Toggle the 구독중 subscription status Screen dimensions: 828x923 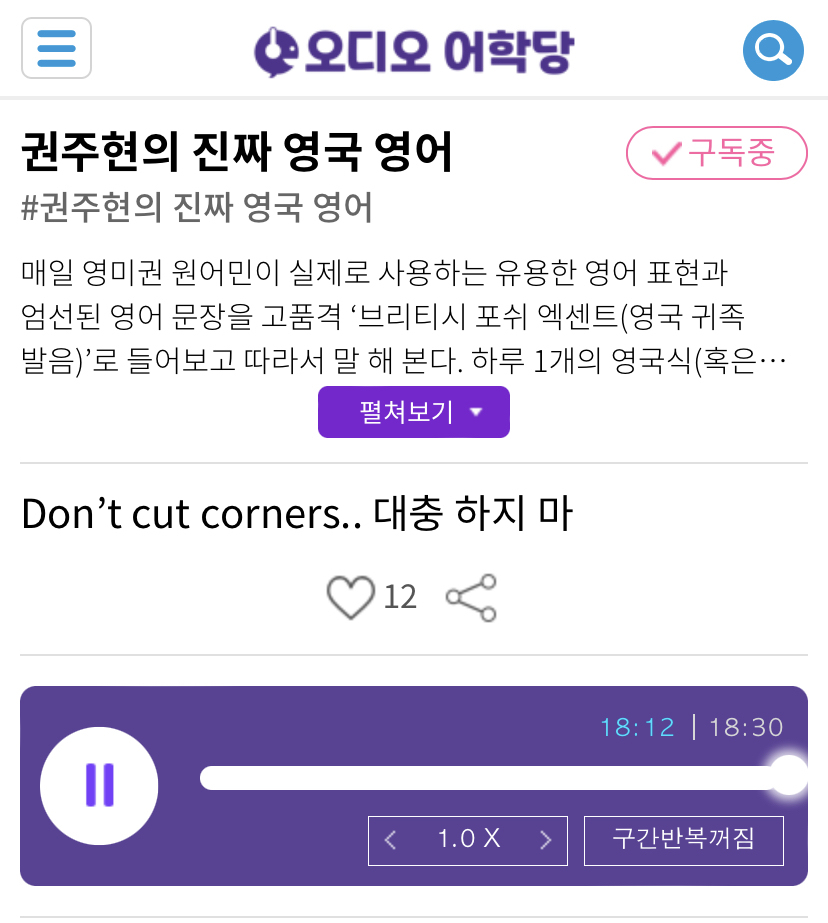pos(716,153)
